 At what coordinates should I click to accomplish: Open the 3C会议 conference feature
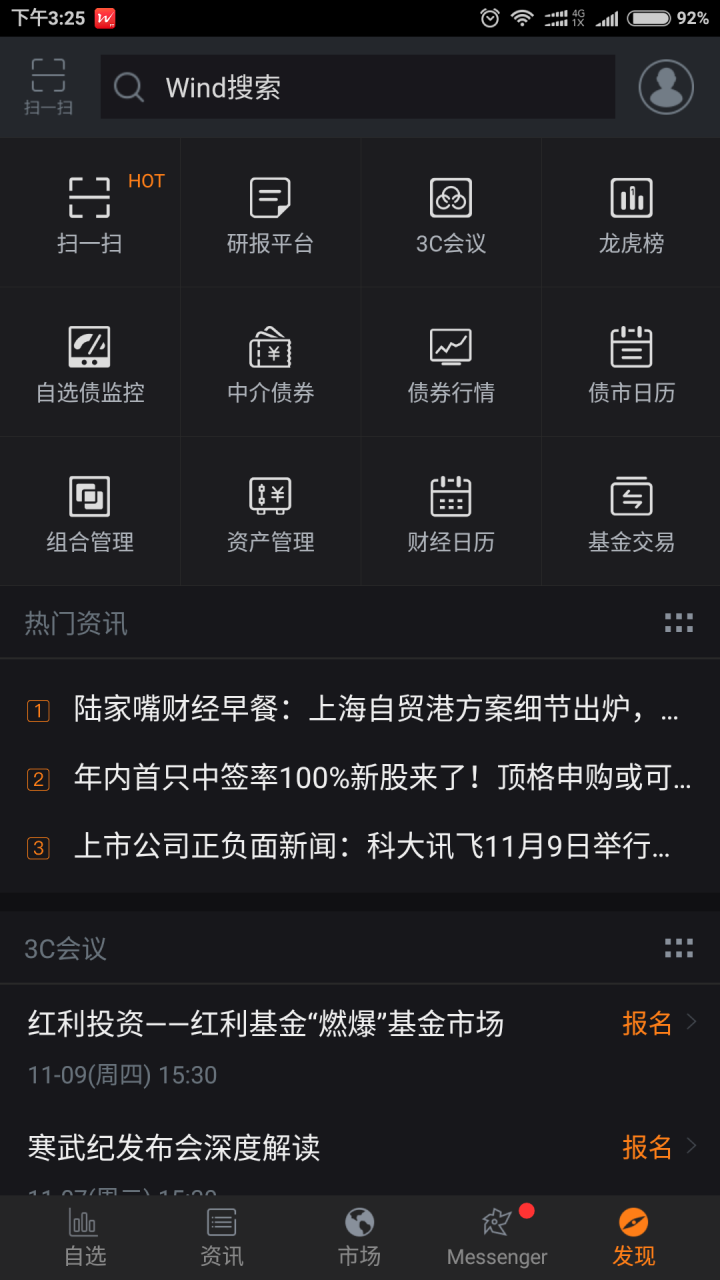450,212
